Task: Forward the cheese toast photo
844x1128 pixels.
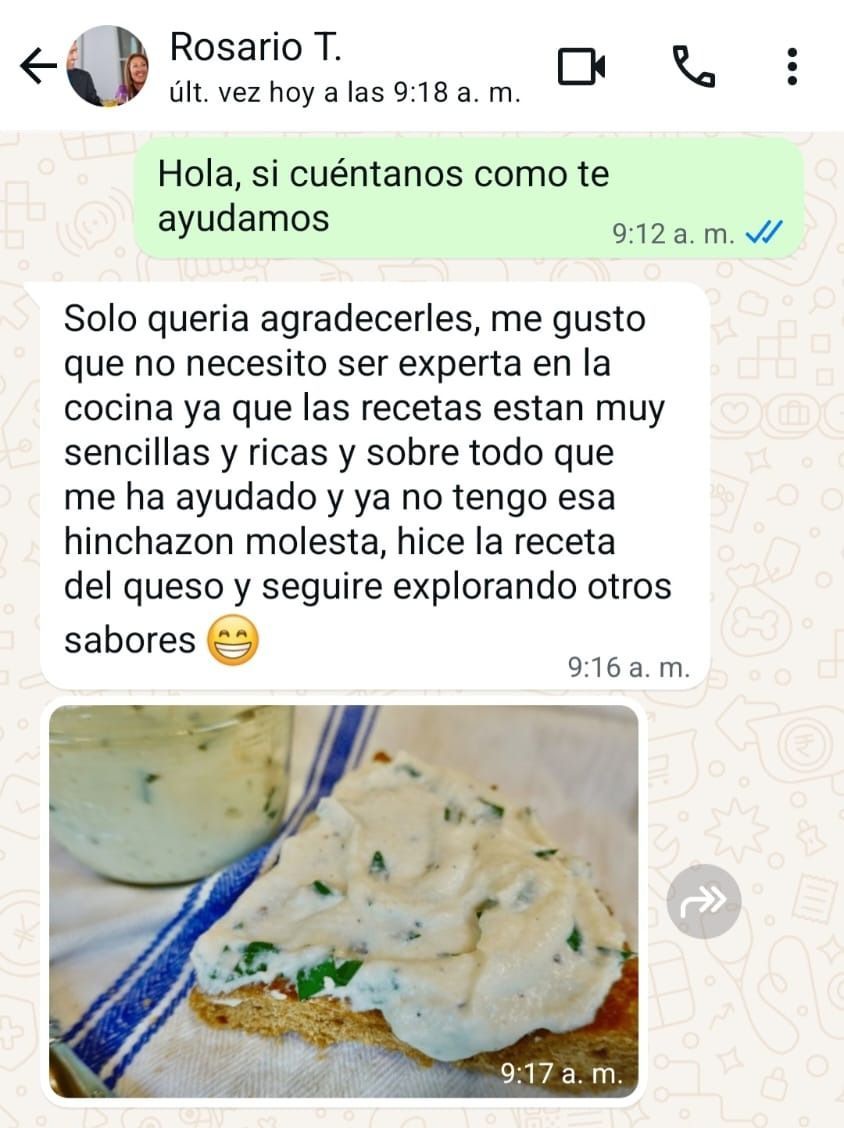Action: point(704,901)
